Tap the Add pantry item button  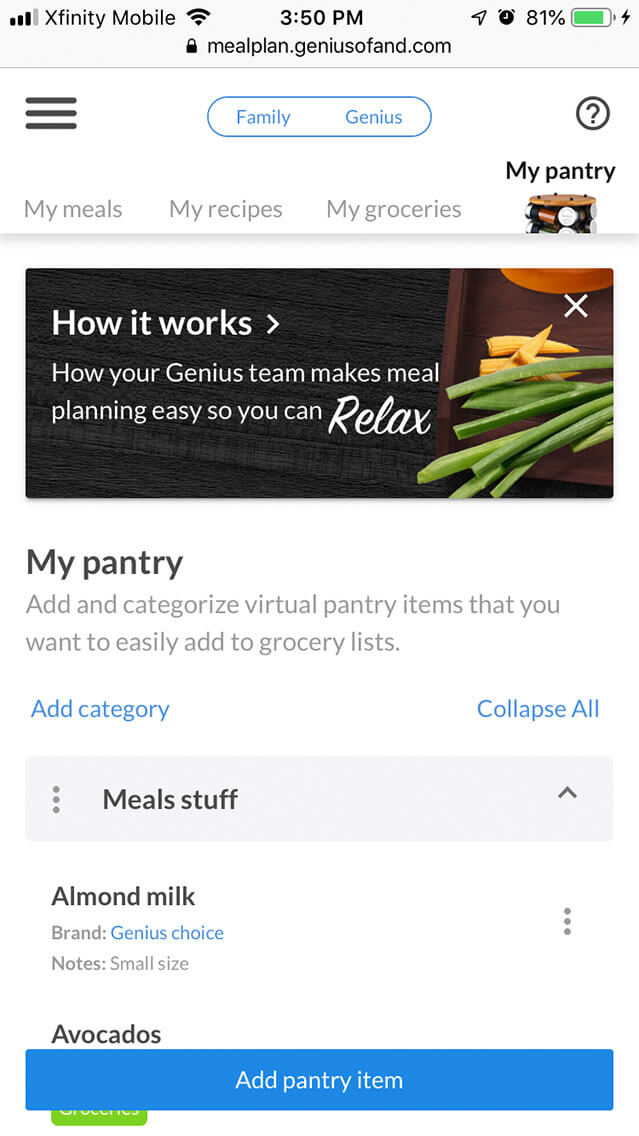click(x=319, y=1080)
